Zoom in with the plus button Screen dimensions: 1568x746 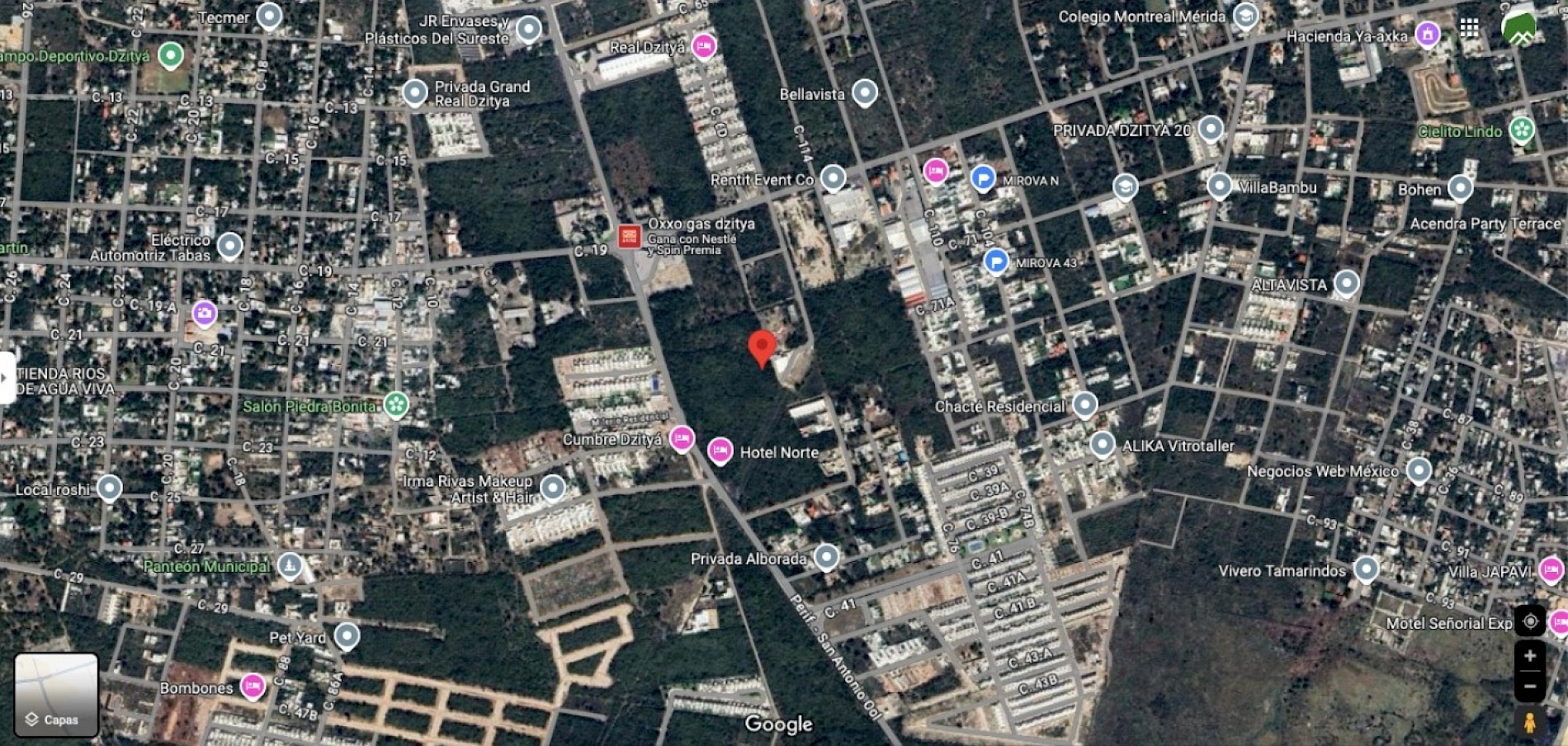[1529, 656]
